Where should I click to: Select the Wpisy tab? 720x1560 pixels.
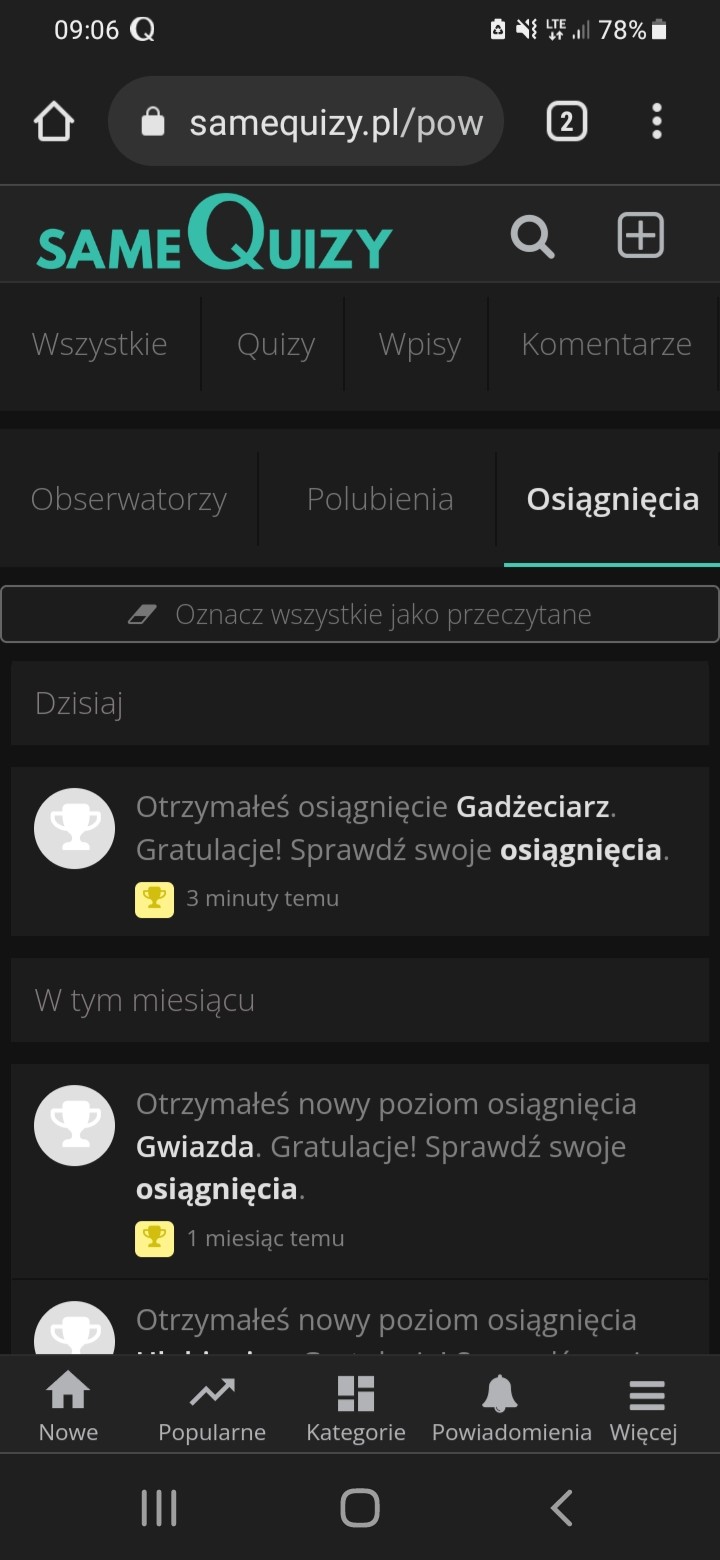click(x=420, y=344)
